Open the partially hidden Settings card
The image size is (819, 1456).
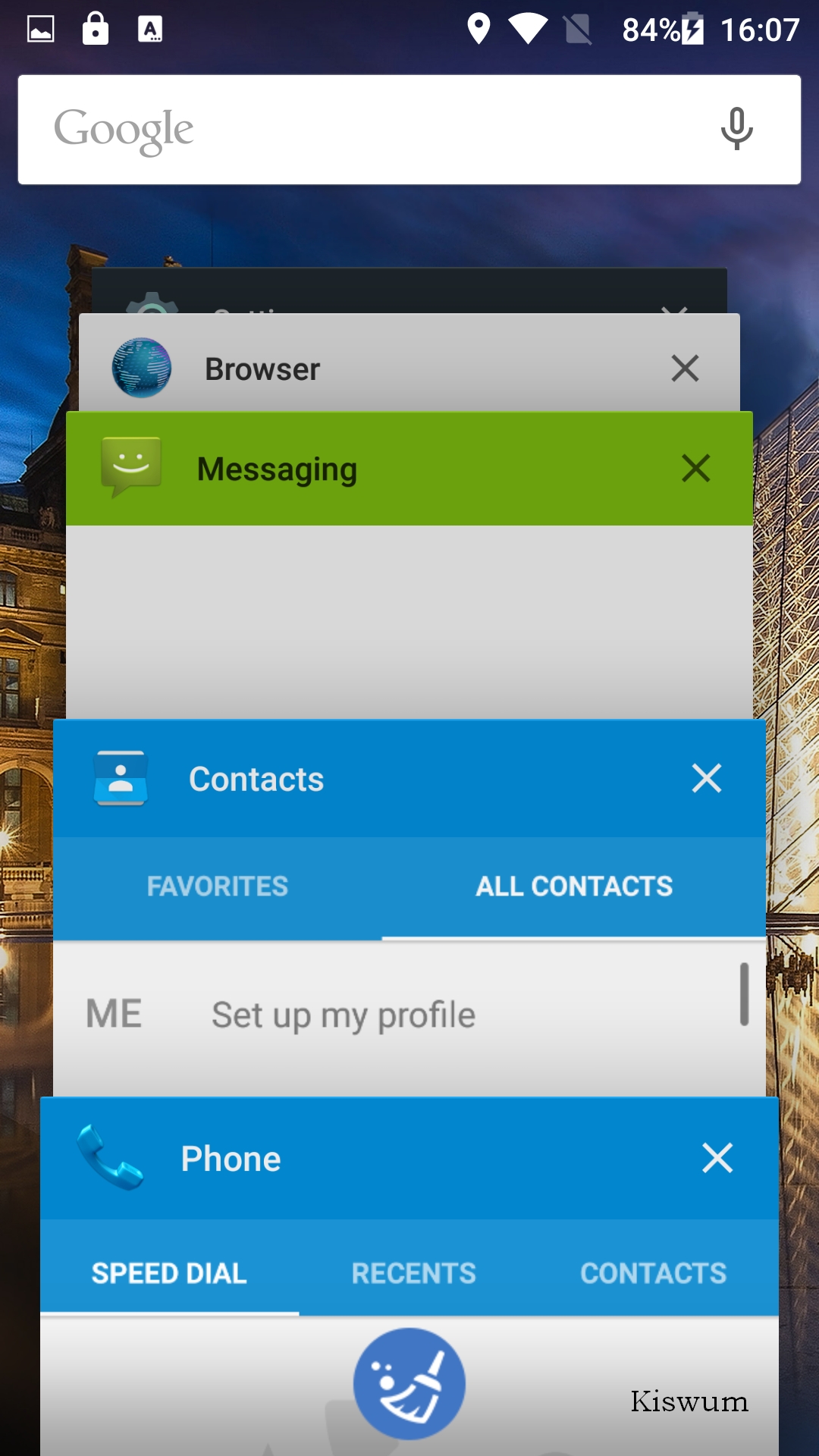(409, 291)
